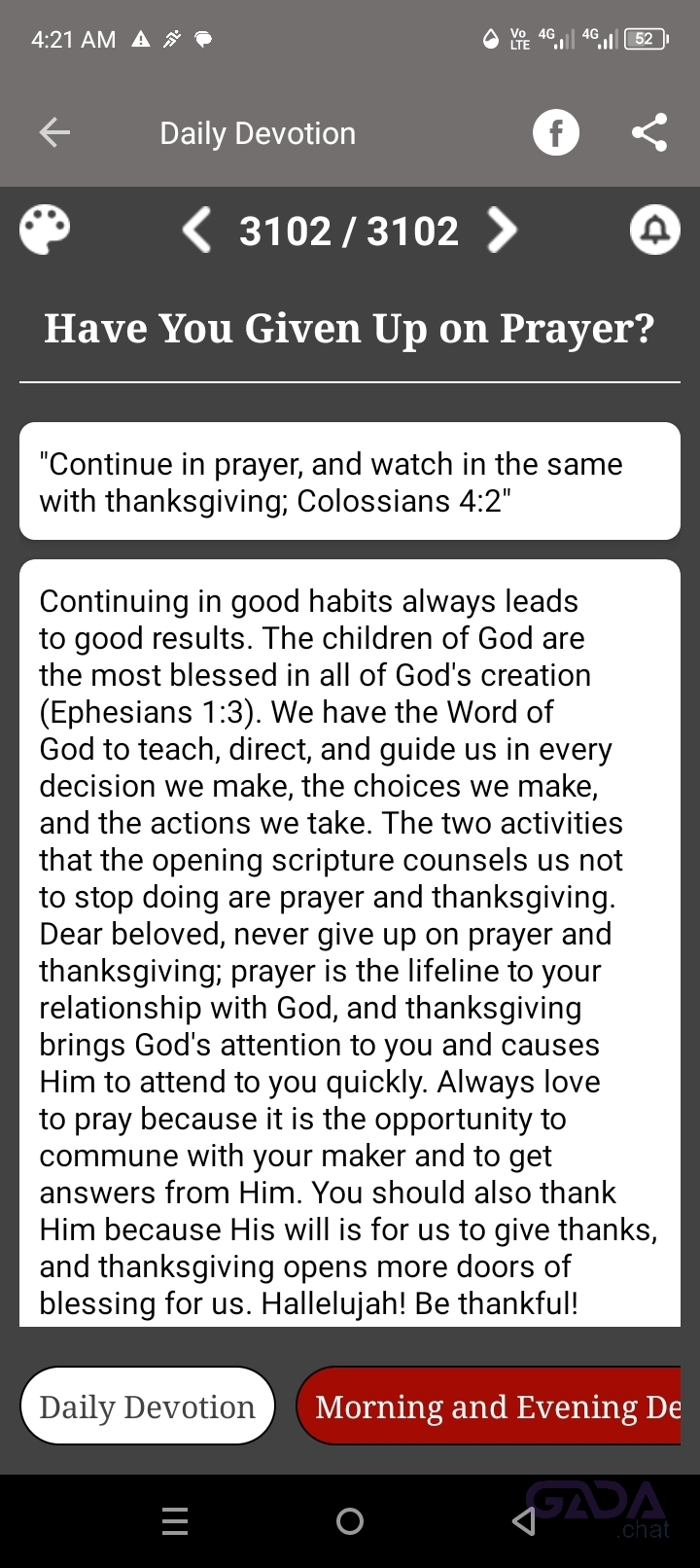Share this daily devotion
The width and height of the screenshot is (700, 1568).
point(649,132)
